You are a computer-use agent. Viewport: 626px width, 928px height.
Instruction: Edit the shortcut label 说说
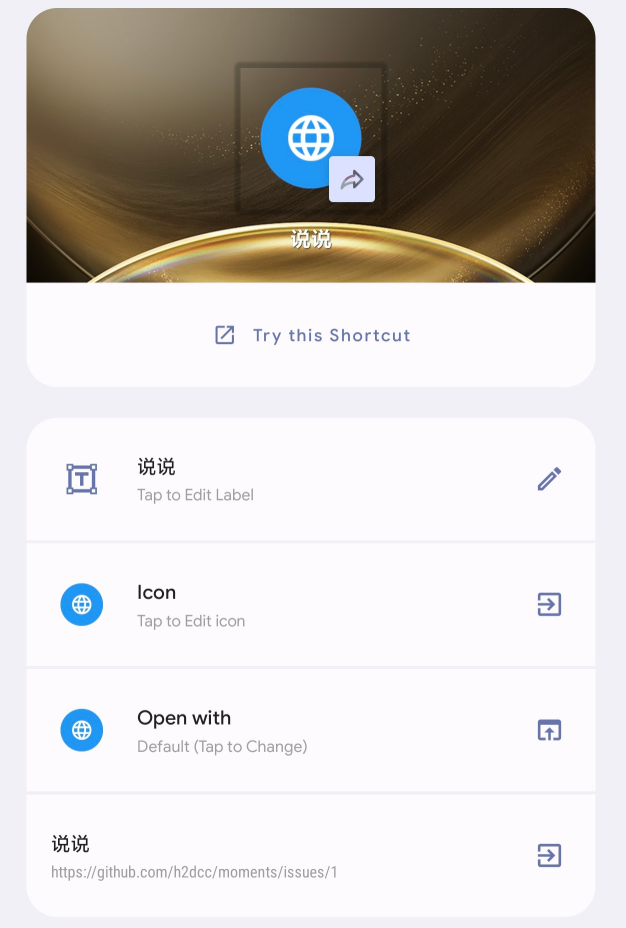(310, 480)
